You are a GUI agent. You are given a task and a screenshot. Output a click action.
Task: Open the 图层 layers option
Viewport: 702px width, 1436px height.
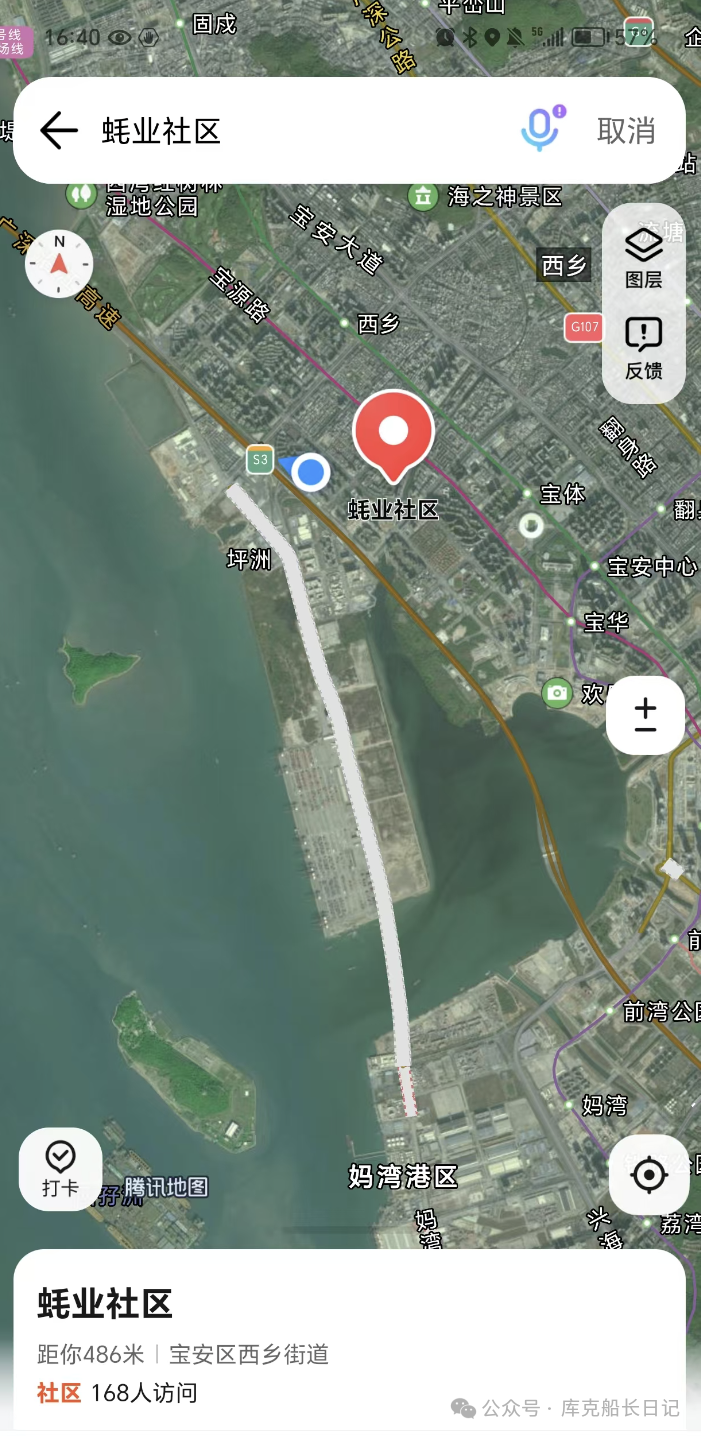tap(644, 257)
